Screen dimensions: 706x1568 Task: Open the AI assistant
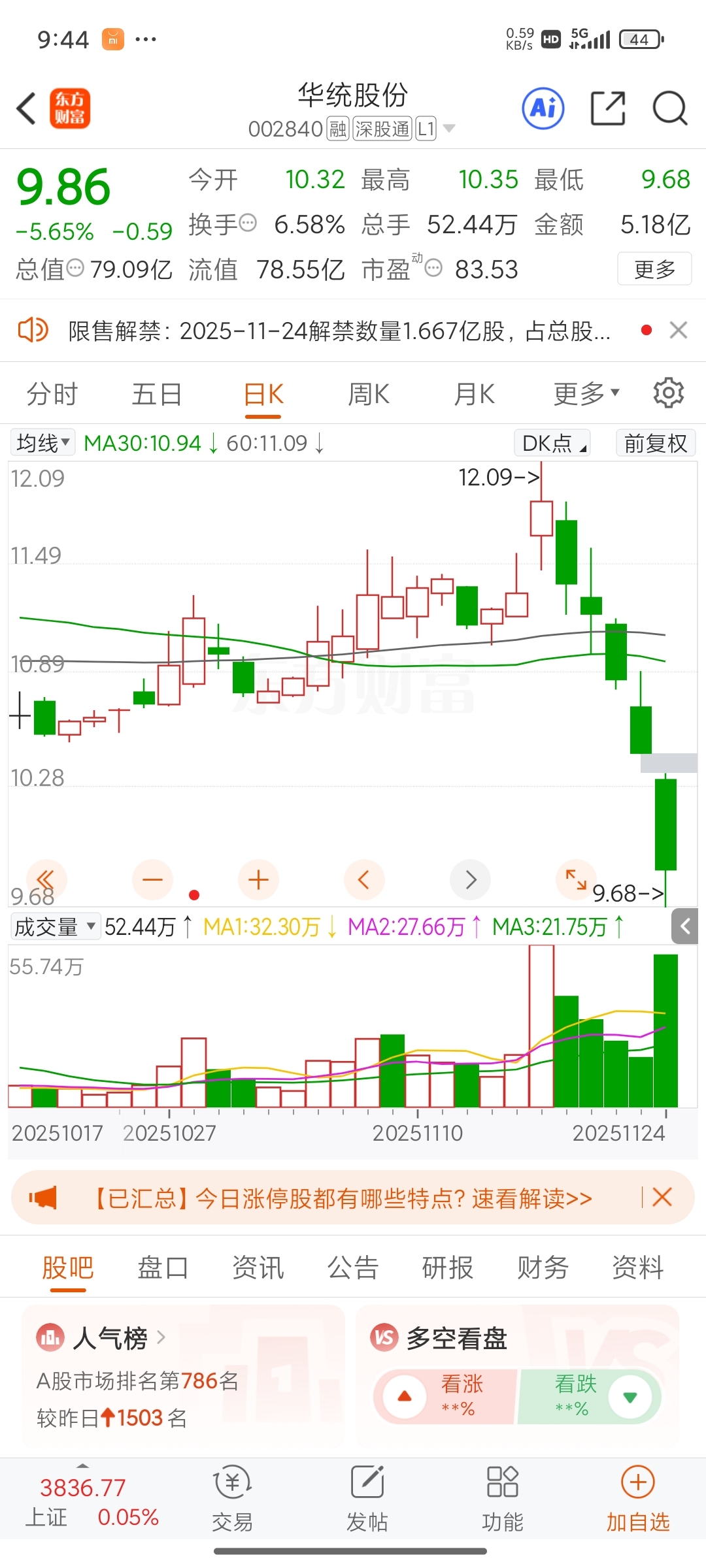(x=543, y=108)
